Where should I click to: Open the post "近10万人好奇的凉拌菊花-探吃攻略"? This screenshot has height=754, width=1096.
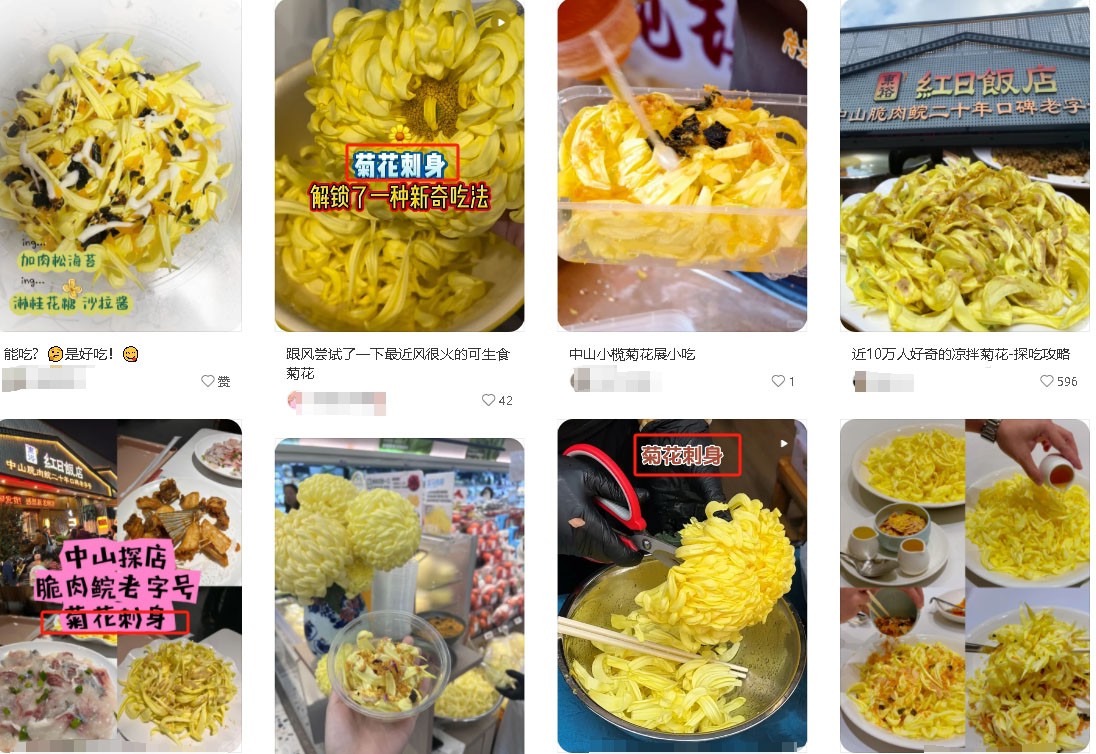964,165
